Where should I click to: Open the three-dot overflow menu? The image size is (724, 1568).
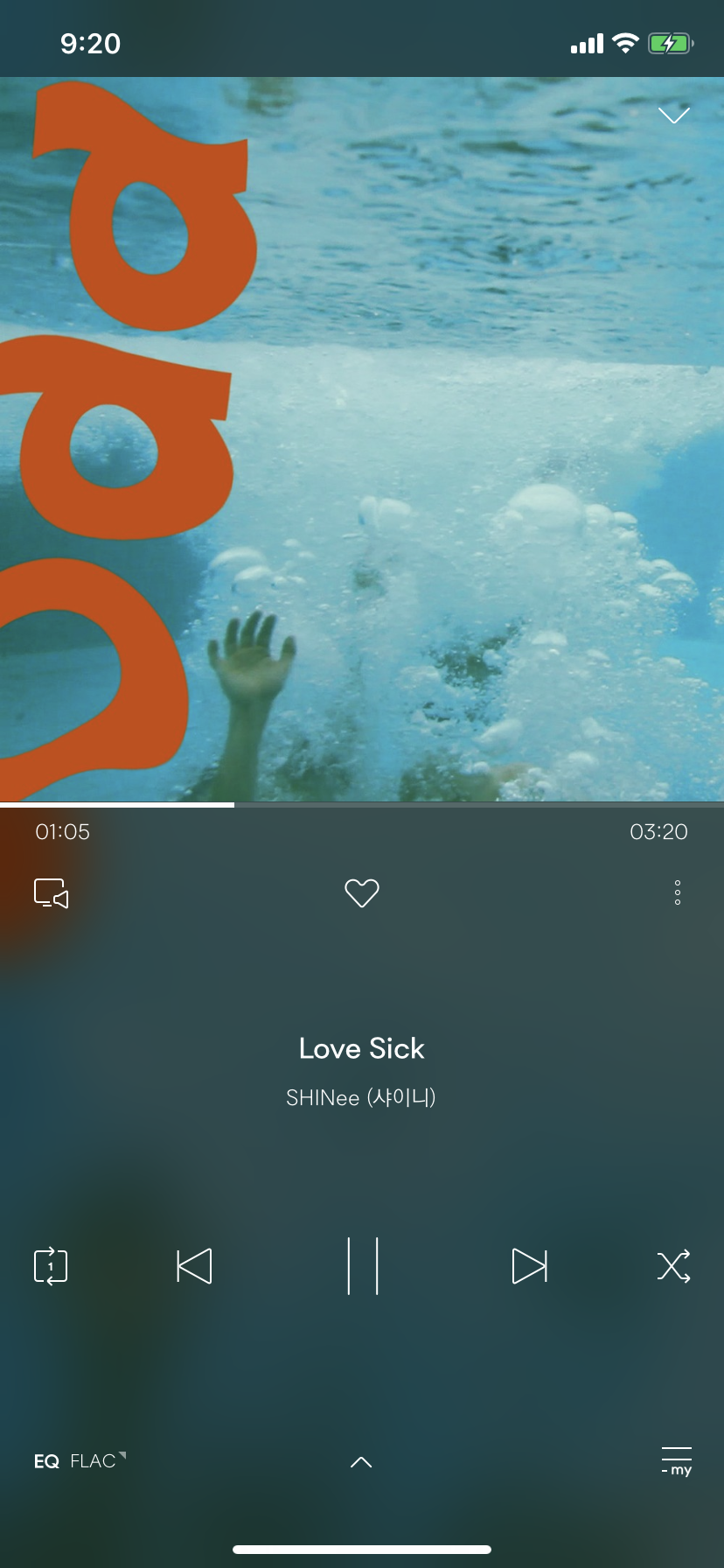click(678, 893)
